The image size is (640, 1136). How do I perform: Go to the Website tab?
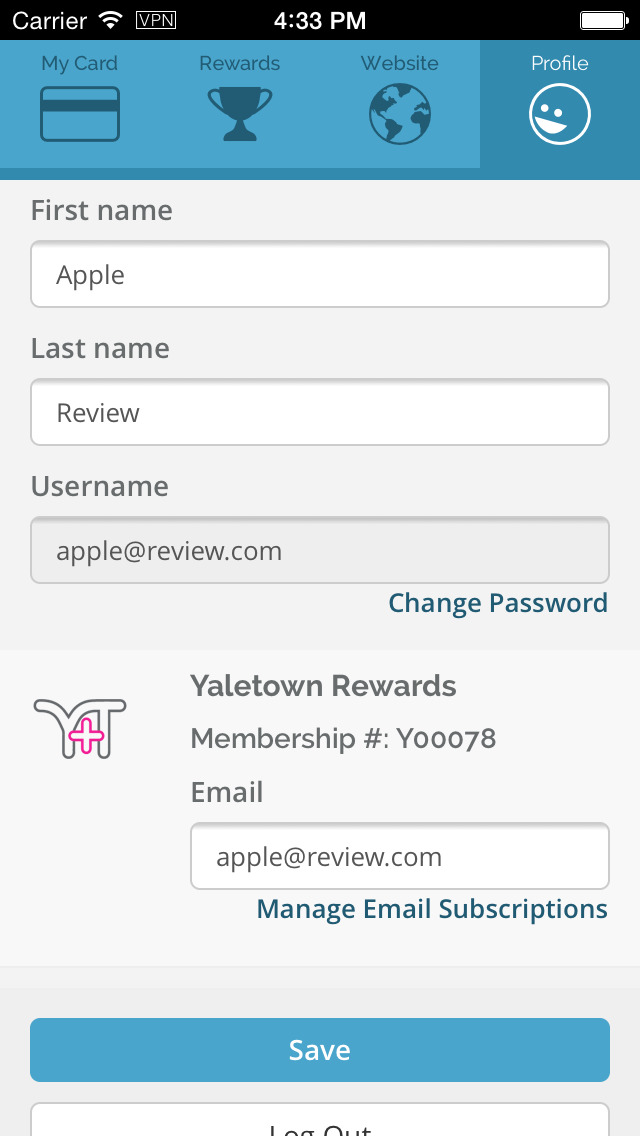pos(400,104)
